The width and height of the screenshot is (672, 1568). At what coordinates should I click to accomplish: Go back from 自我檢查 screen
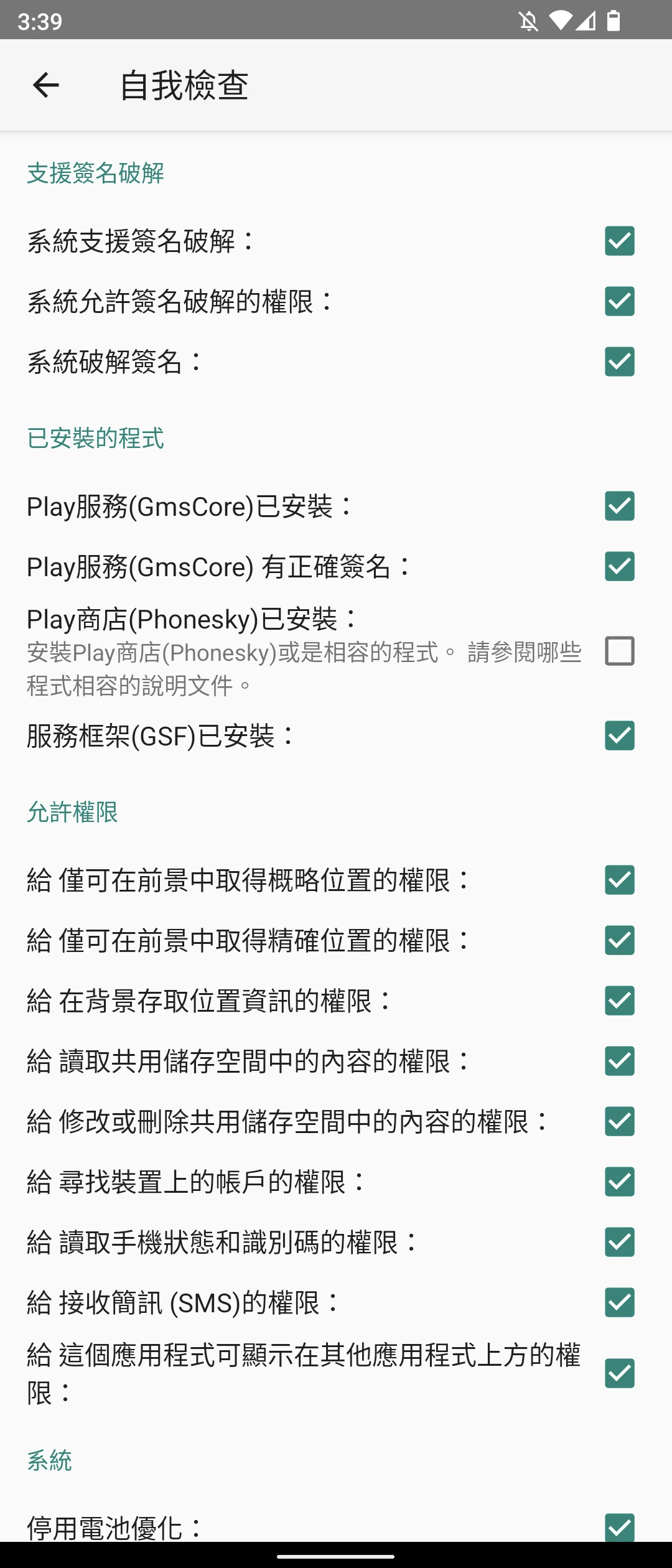click(x=45, y=85)
